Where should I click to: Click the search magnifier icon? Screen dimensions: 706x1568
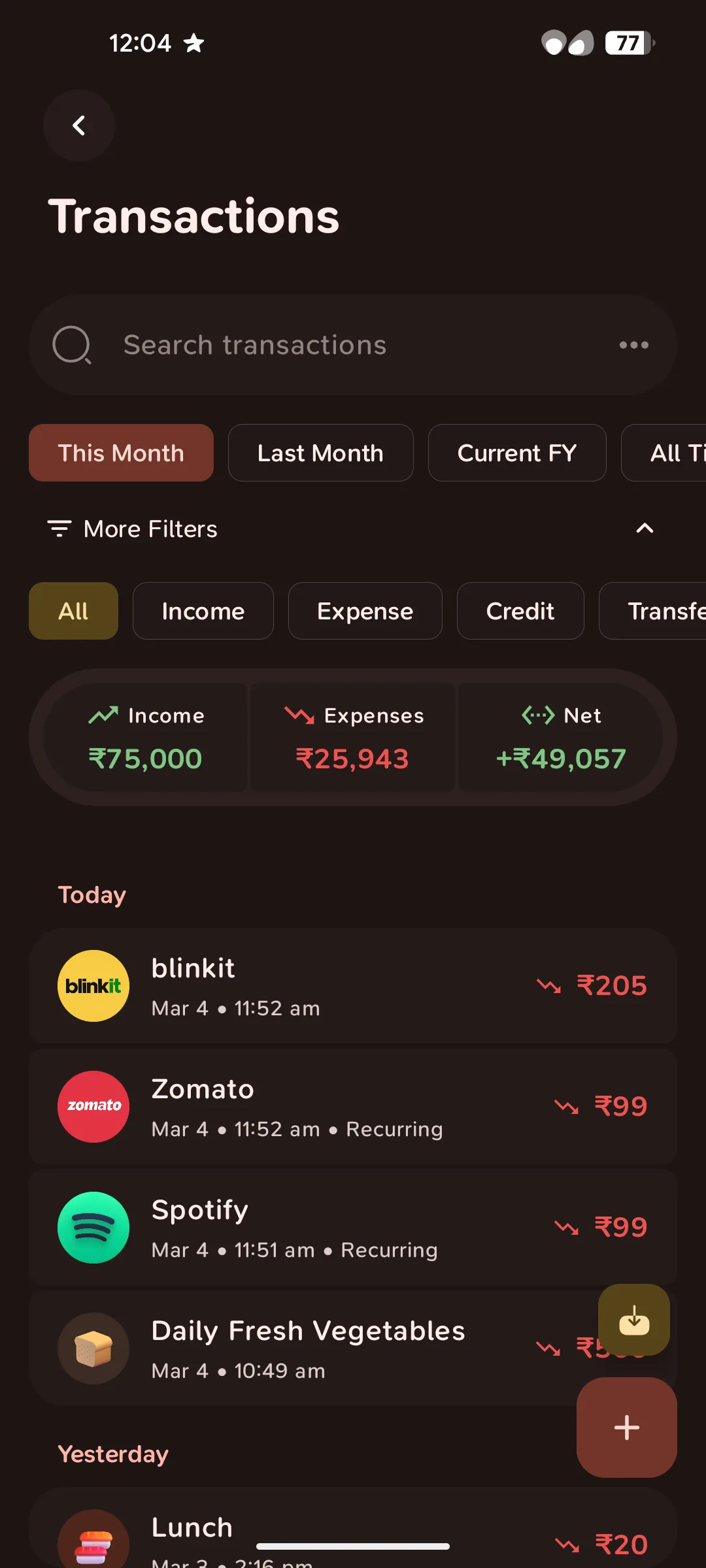pyautogui.click(x=74, y=344)
